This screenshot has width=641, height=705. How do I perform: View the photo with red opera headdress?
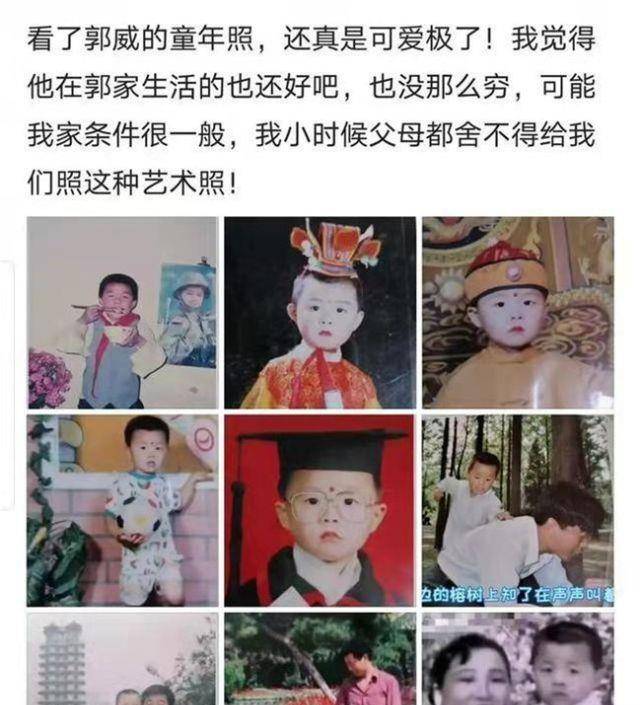click(319, 313)
